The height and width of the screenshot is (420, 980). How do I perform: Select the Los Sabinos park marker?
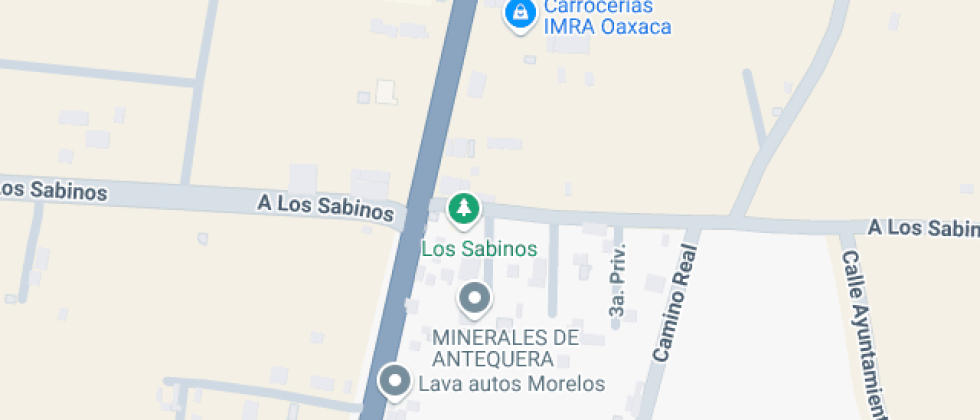(463, 208)
